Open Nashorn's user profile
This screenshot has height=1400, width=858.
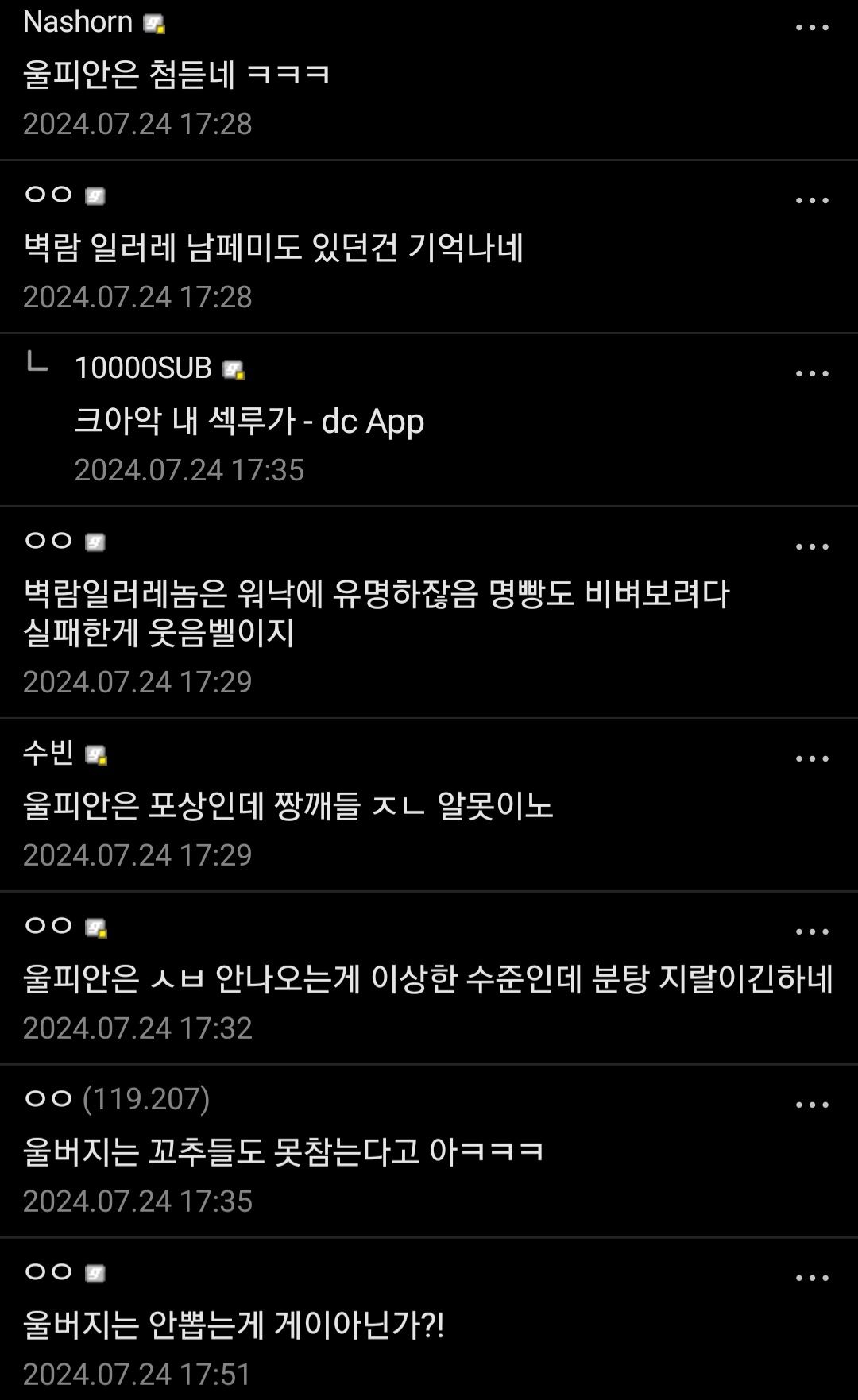point(78,22)
